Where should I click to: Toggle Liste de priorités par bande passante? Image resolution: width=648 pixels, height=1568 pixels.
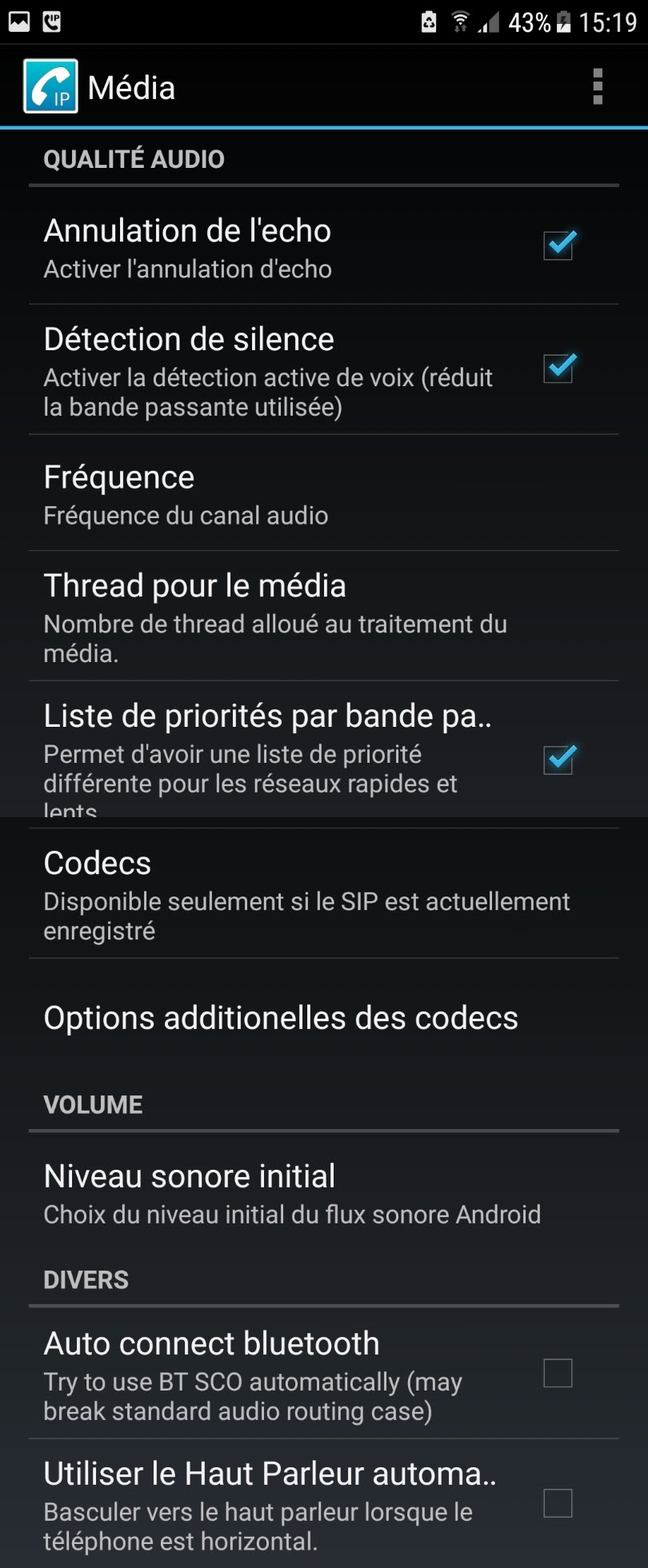[x=558, y=760]
